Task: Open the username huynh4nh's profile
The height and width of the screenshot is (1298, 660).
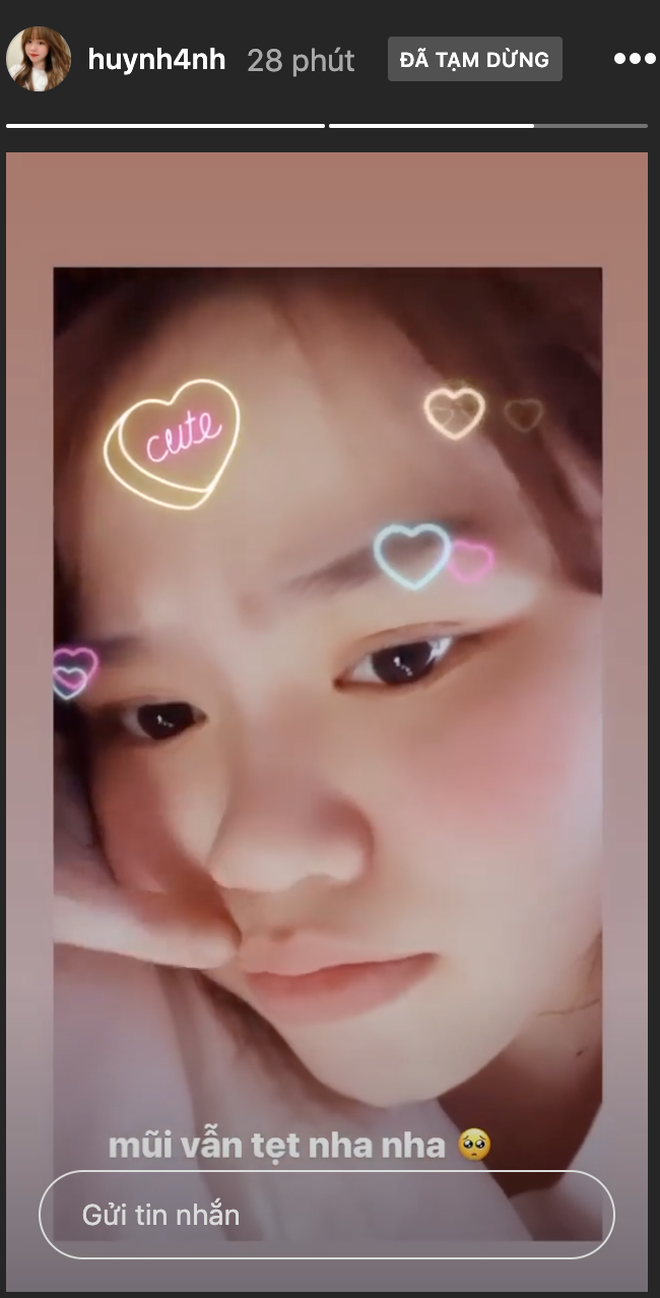Action: click(x=156, y=60)
